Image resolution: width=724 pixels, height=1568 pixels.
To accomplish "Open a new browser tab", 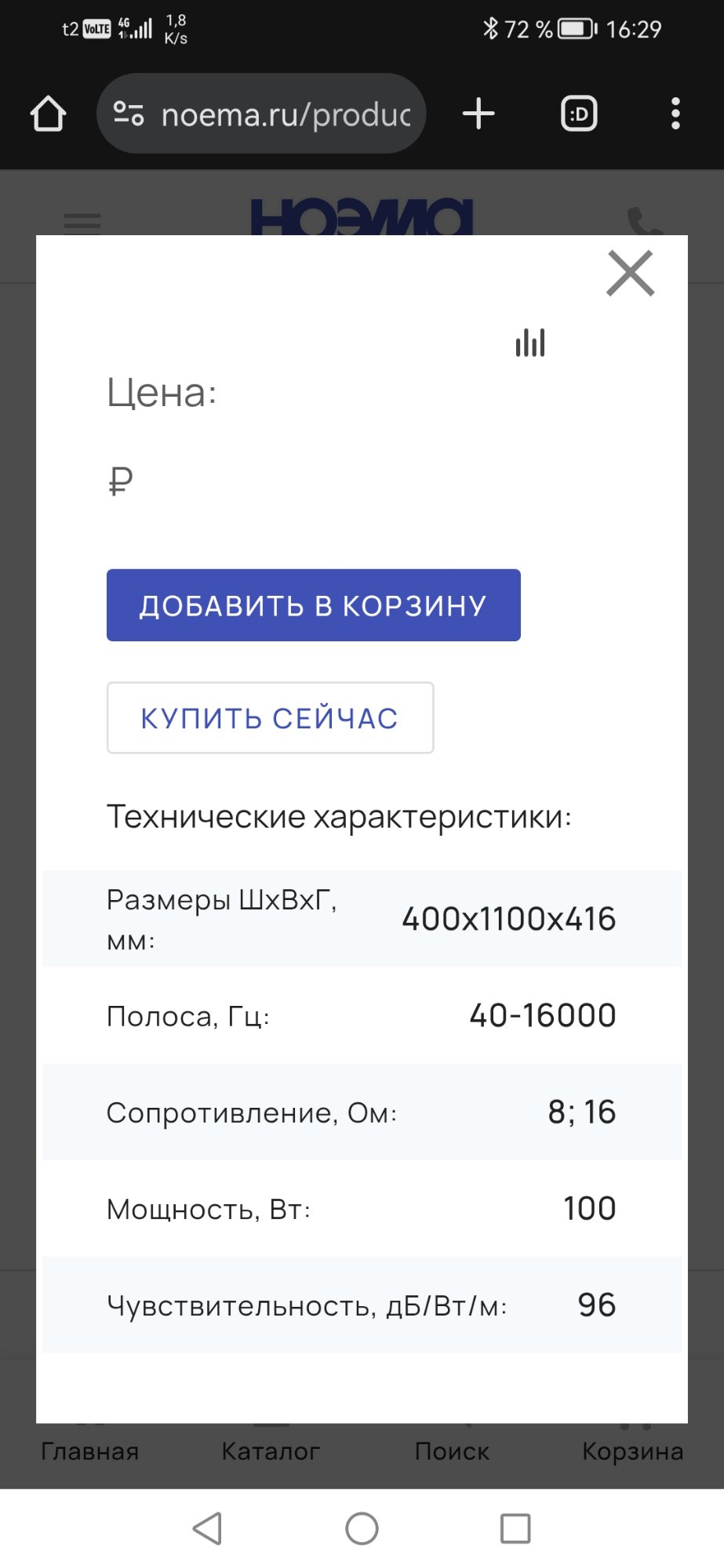I will click(x=478, y=114).
